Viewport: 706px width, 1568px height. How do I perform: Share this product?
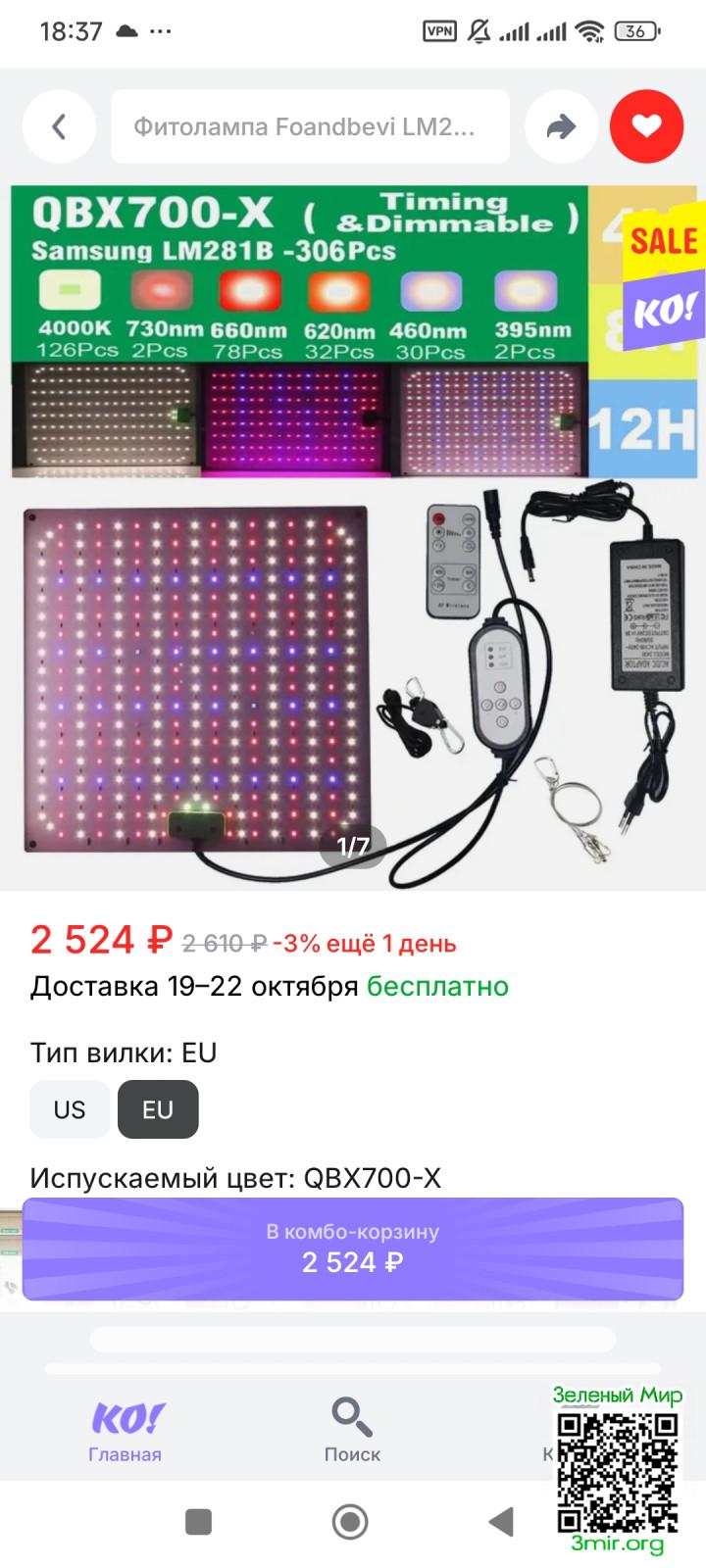tap(561, 126)
